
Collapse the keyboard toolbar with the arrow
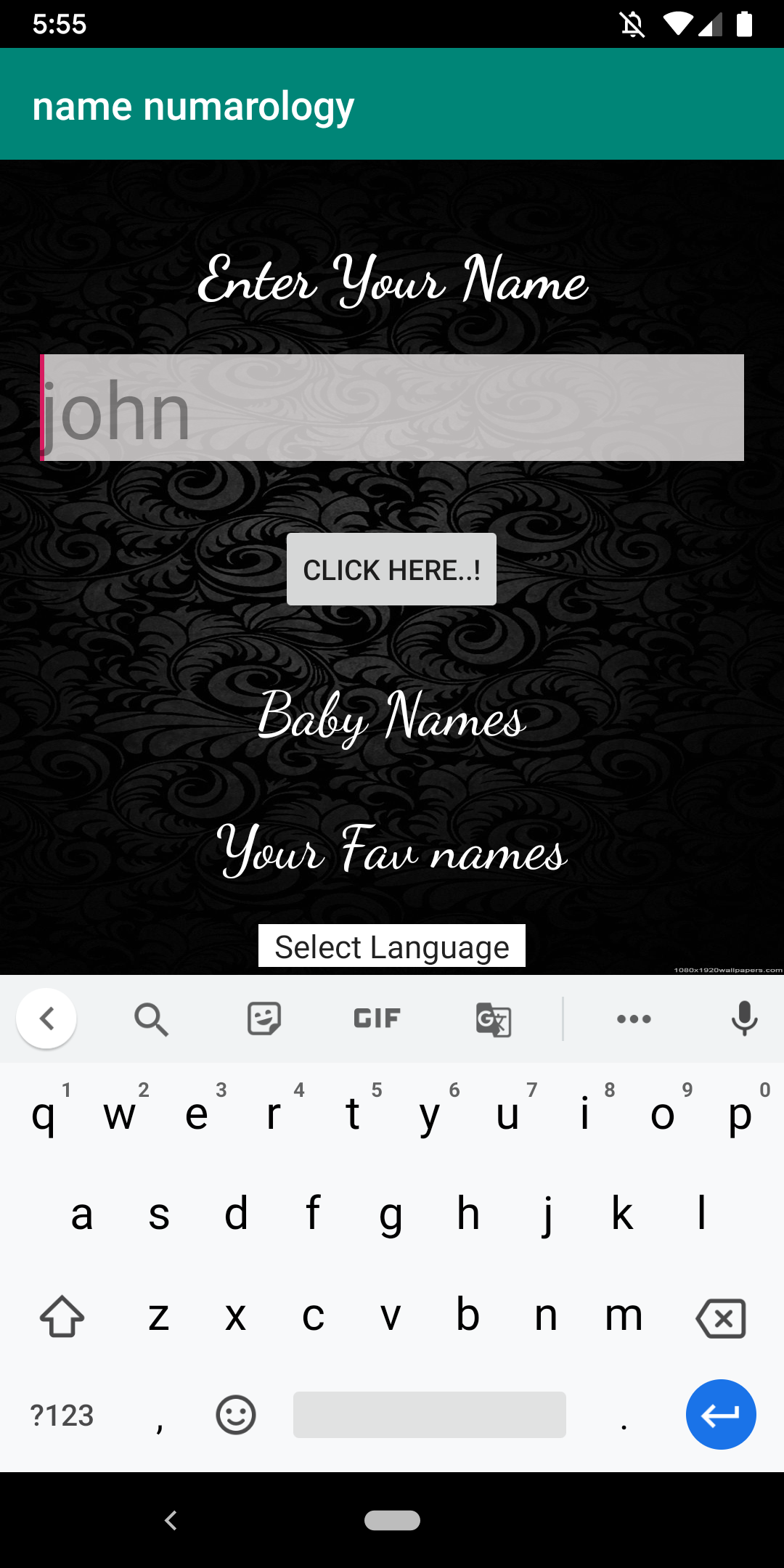[x=46, y=1018]
